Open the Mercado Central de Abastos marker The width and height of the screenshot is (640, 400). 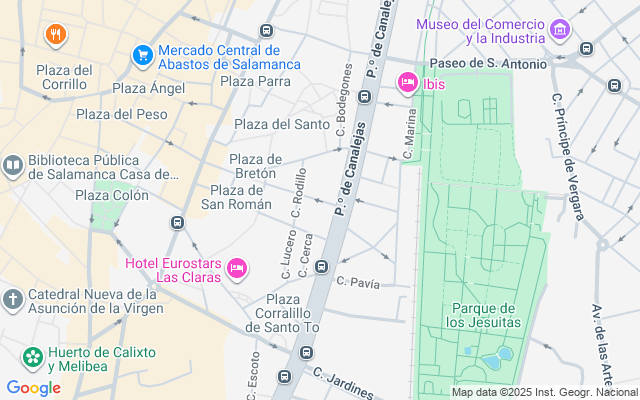143,53
